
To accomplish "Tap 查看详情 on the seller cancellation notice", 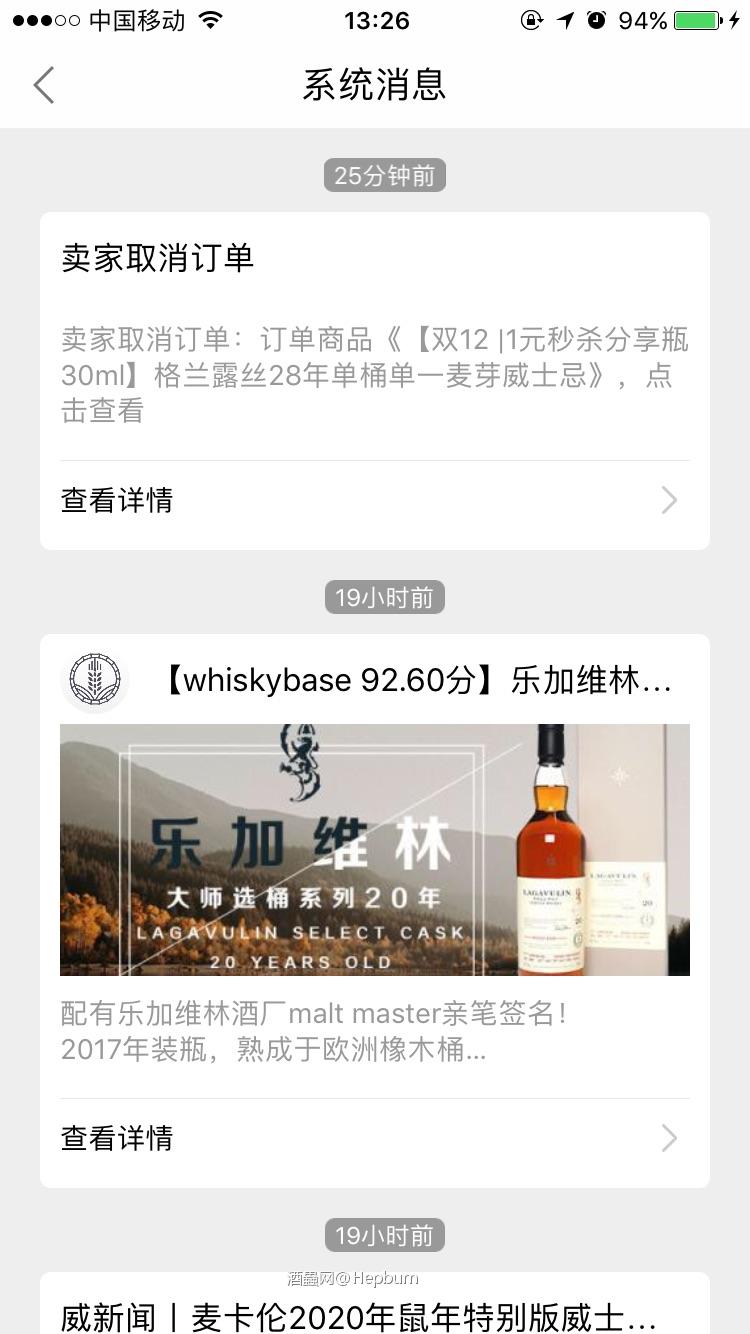I will click(x=116, y=500).
